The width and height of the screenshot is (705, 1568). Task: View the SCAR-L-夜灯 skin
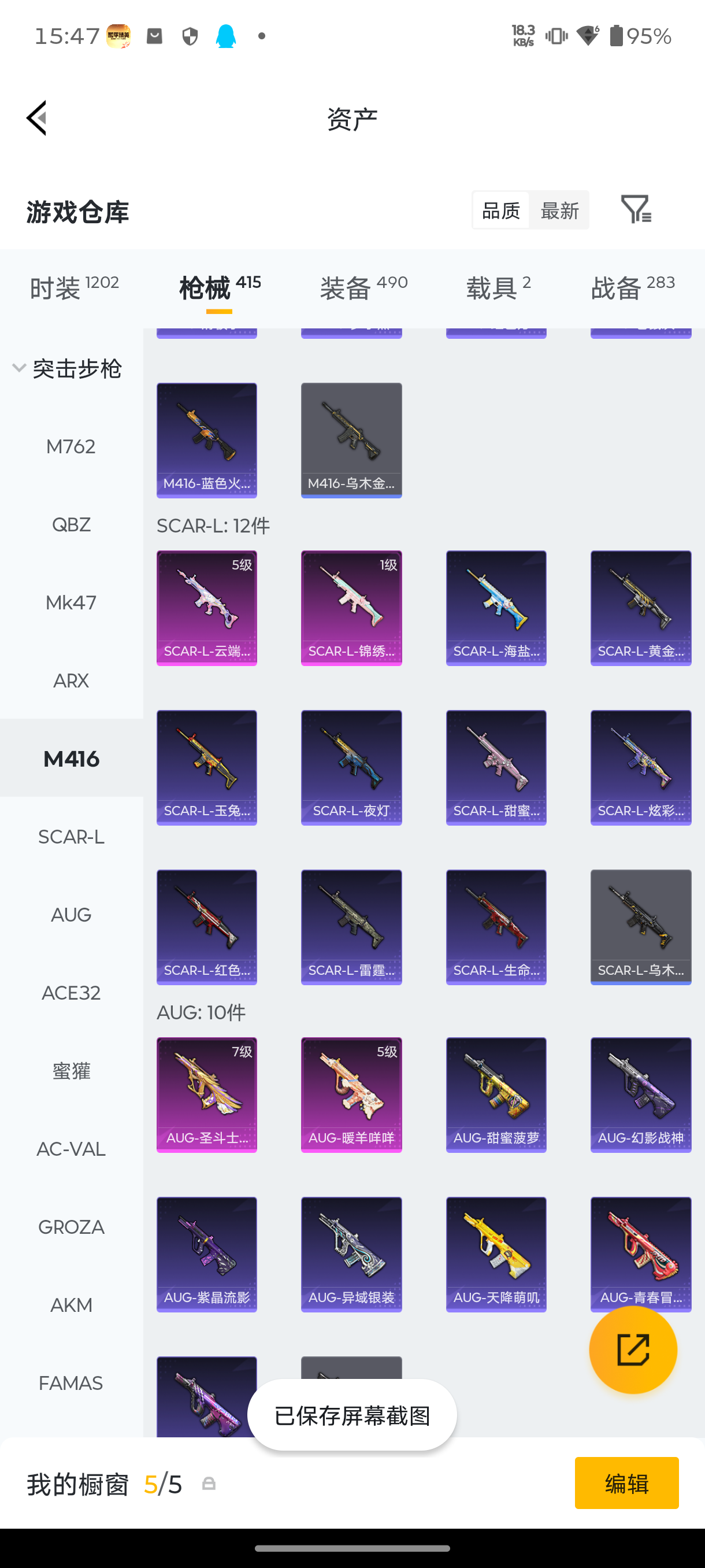coord(351,768)
